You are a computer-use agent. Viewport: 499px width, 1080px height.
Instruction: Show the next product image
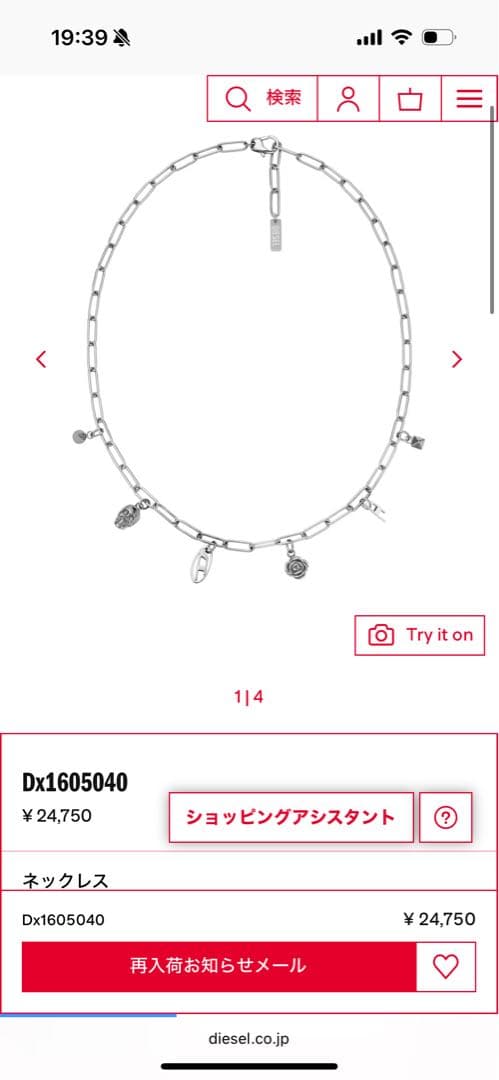[456, 359]
